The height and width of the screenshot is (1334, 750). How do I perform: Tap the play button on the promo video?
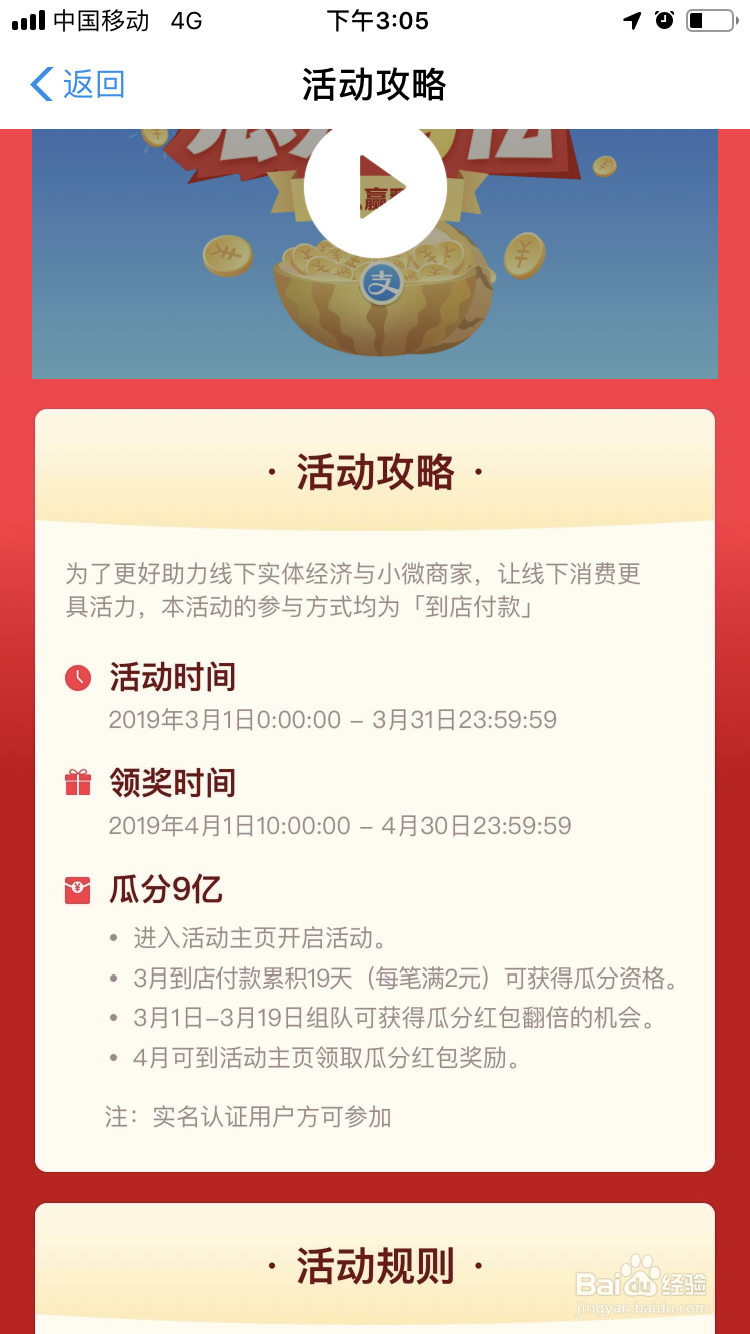pyautogui.click(x=375, y=190)
